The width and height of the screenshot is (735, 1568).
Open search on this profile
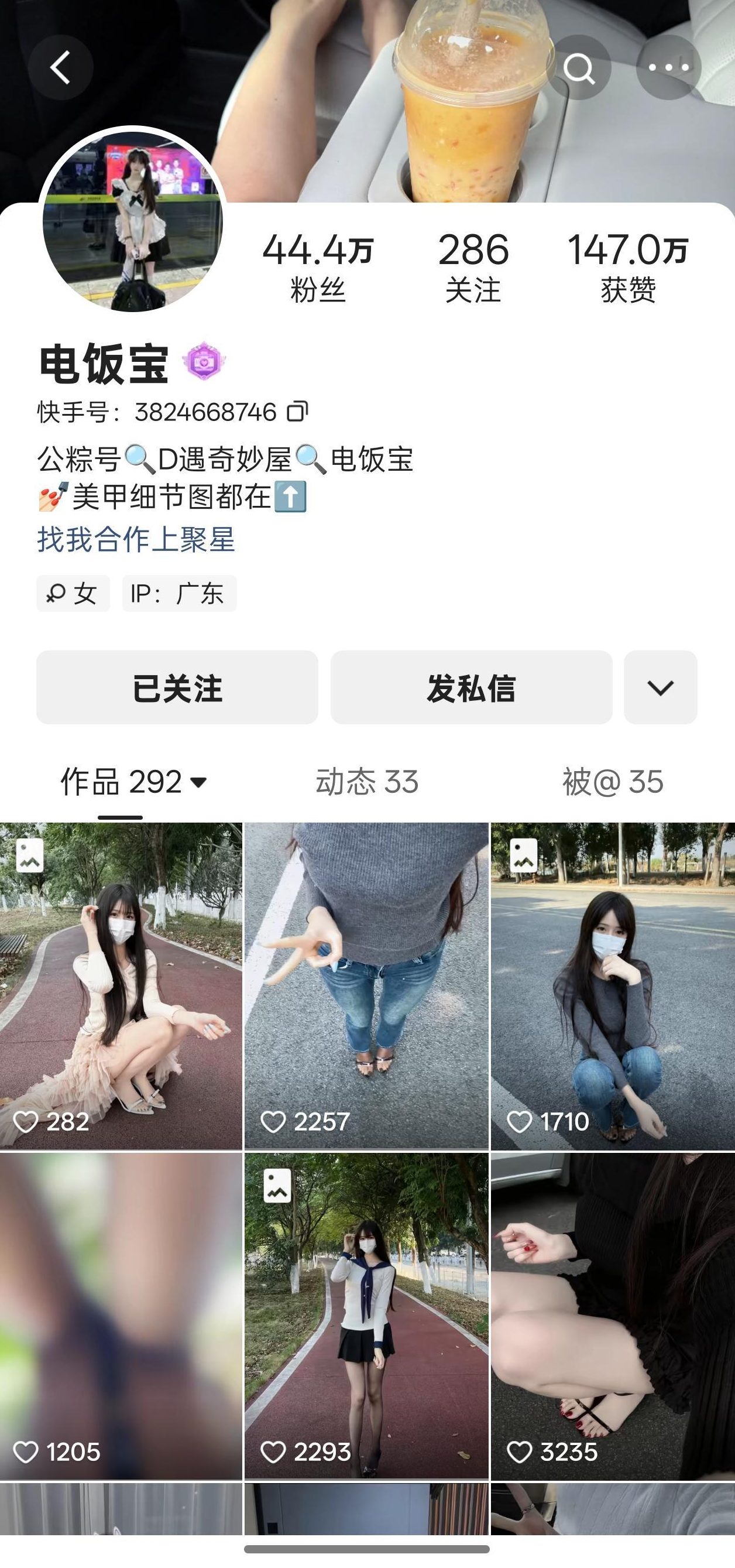578,67
